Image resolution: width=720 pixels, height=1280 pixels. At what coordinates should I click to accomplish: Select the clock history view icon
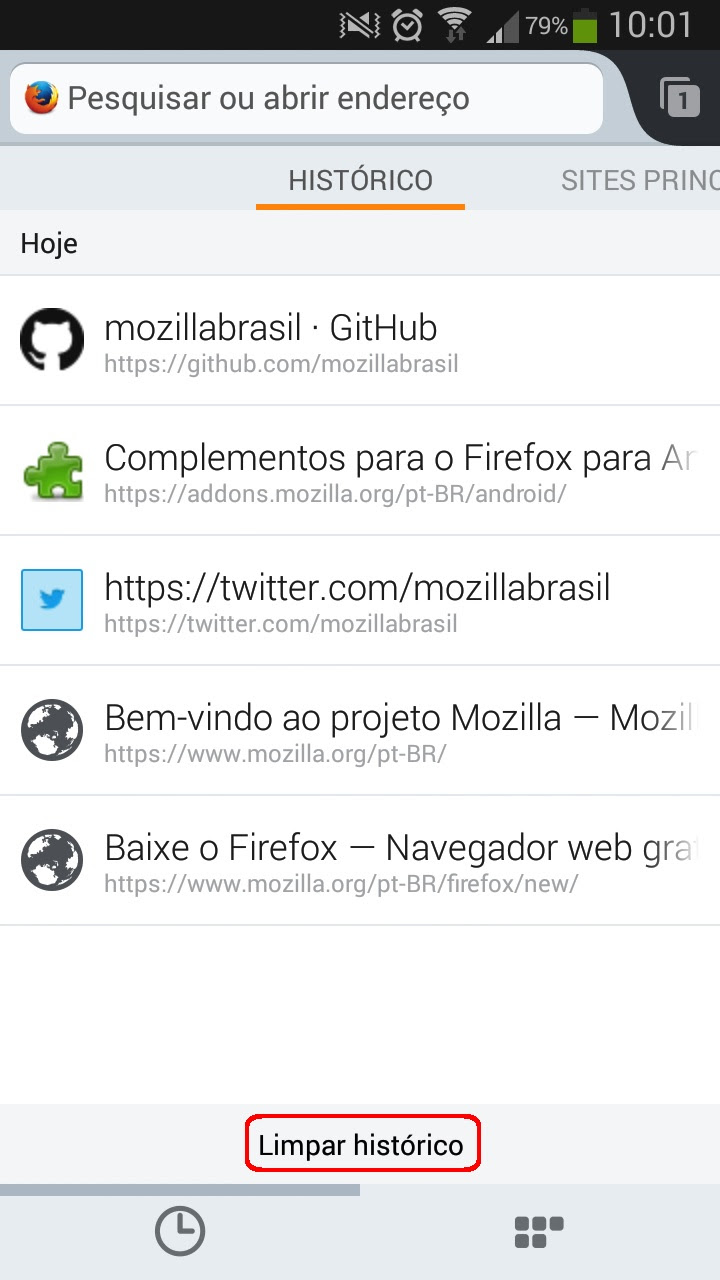180,1231
